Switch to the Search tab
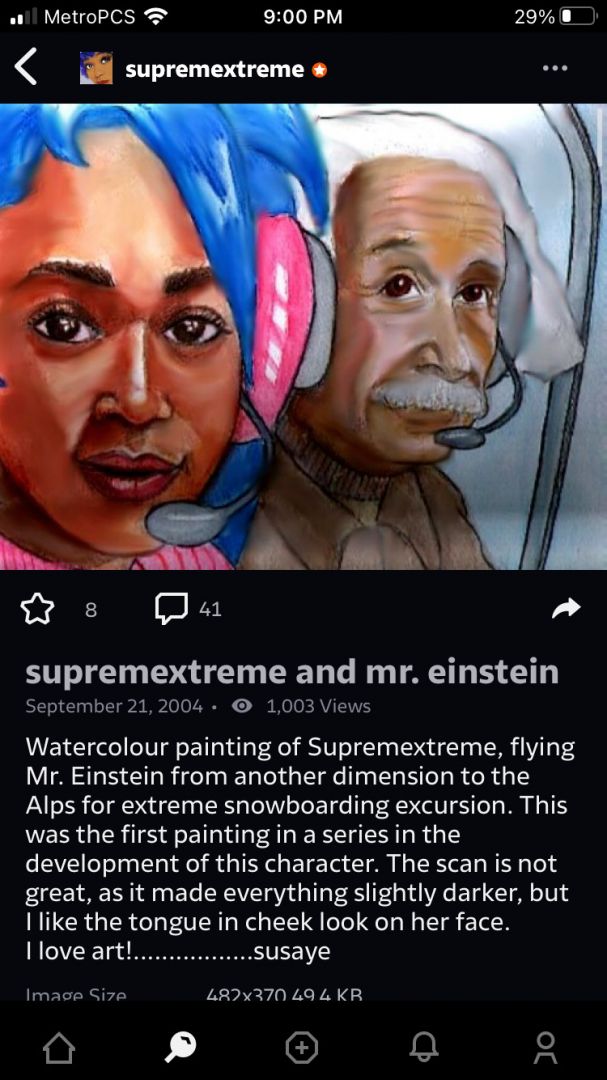Viewport: 607px width, 1080px height. pos(181,1047)
